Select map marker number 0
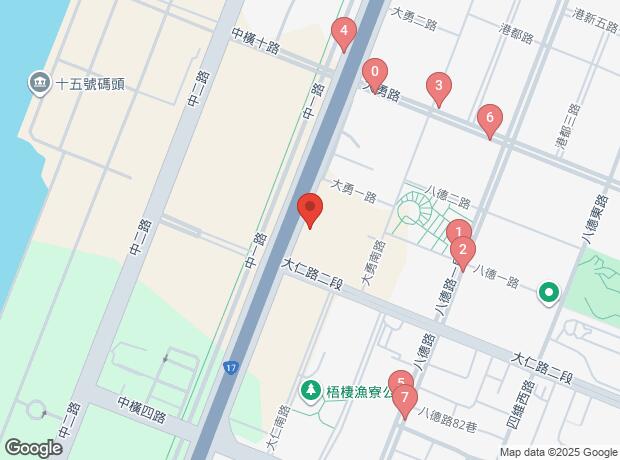This screenshot has width=620, height=460. click(x=374, y=72)
